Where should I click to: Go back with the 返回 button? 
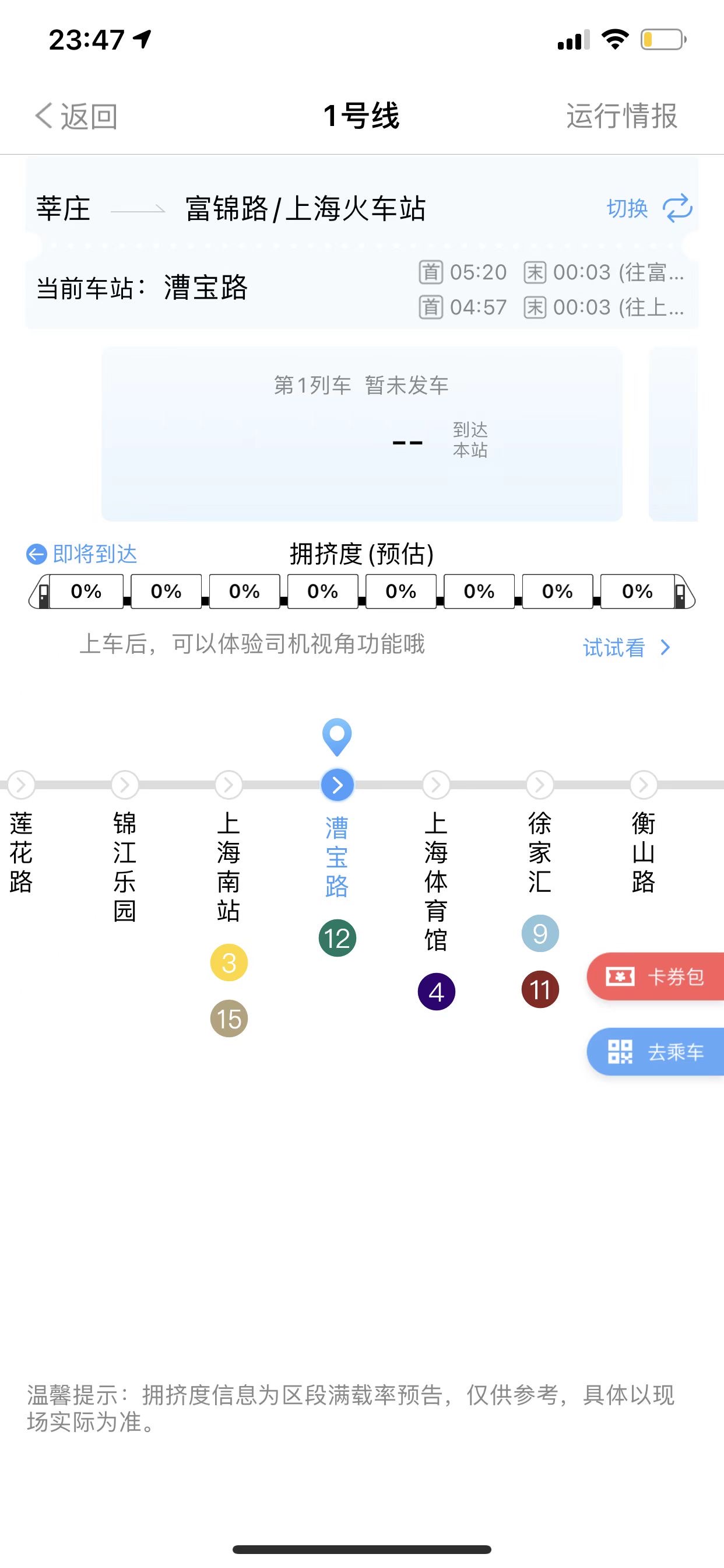75,116
